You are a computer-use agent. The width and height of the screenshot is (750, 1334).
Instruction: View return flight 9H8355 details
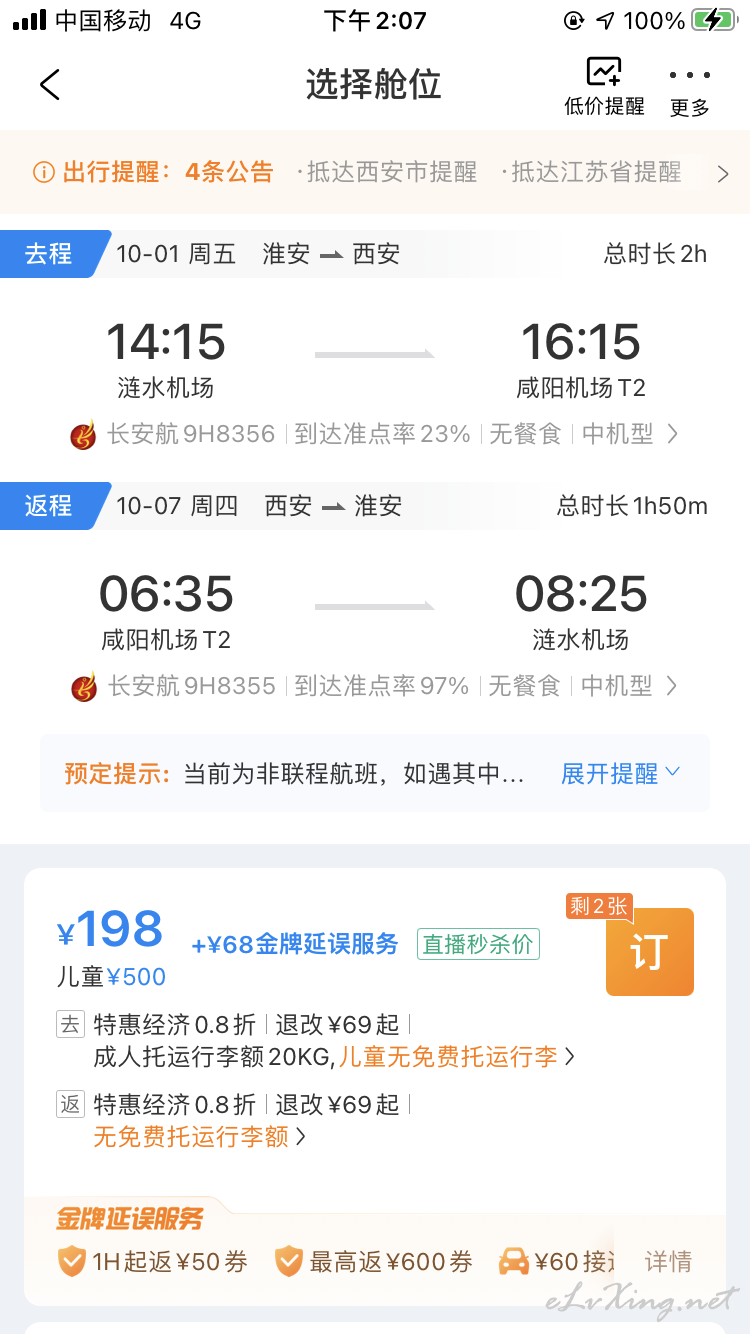tap(375, 686)
